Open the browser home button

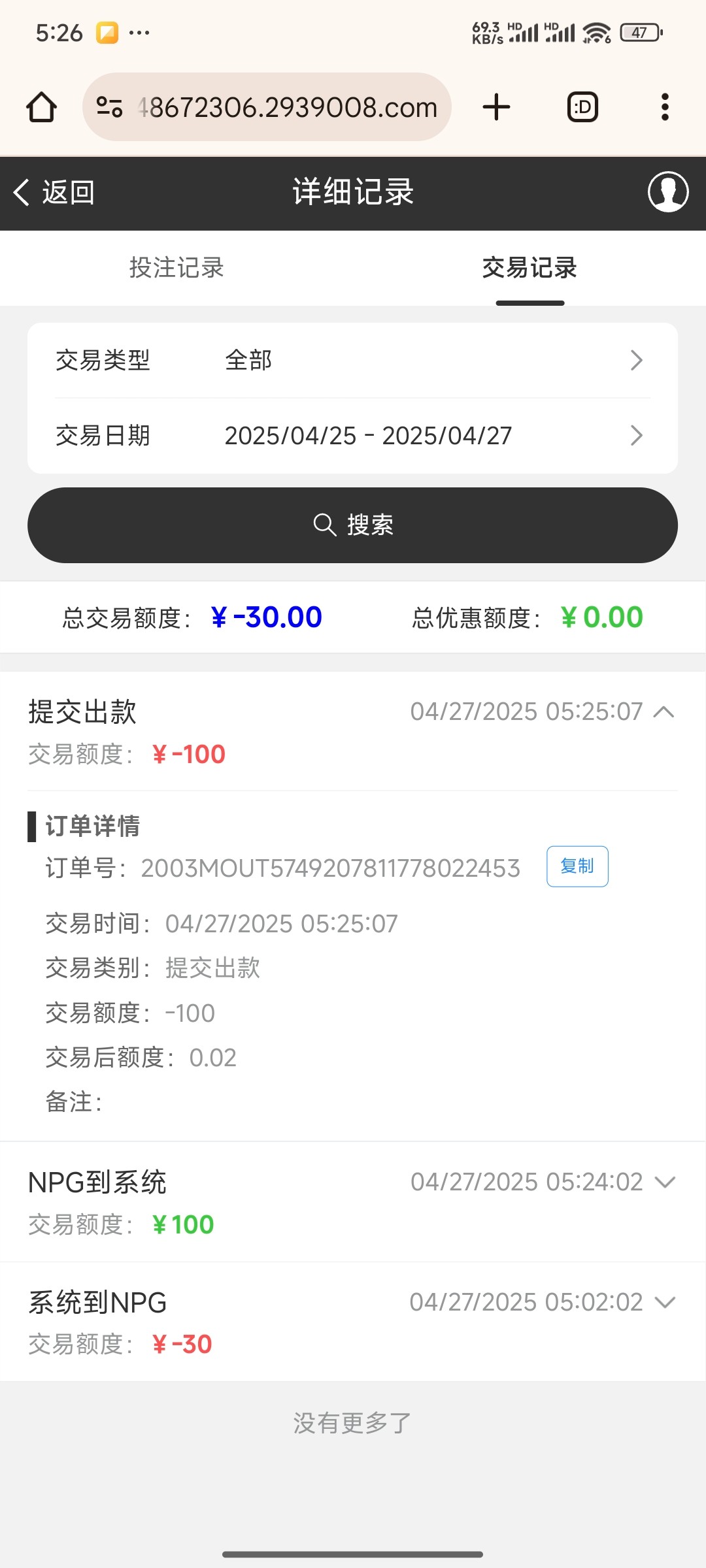[x=41, y=106]
